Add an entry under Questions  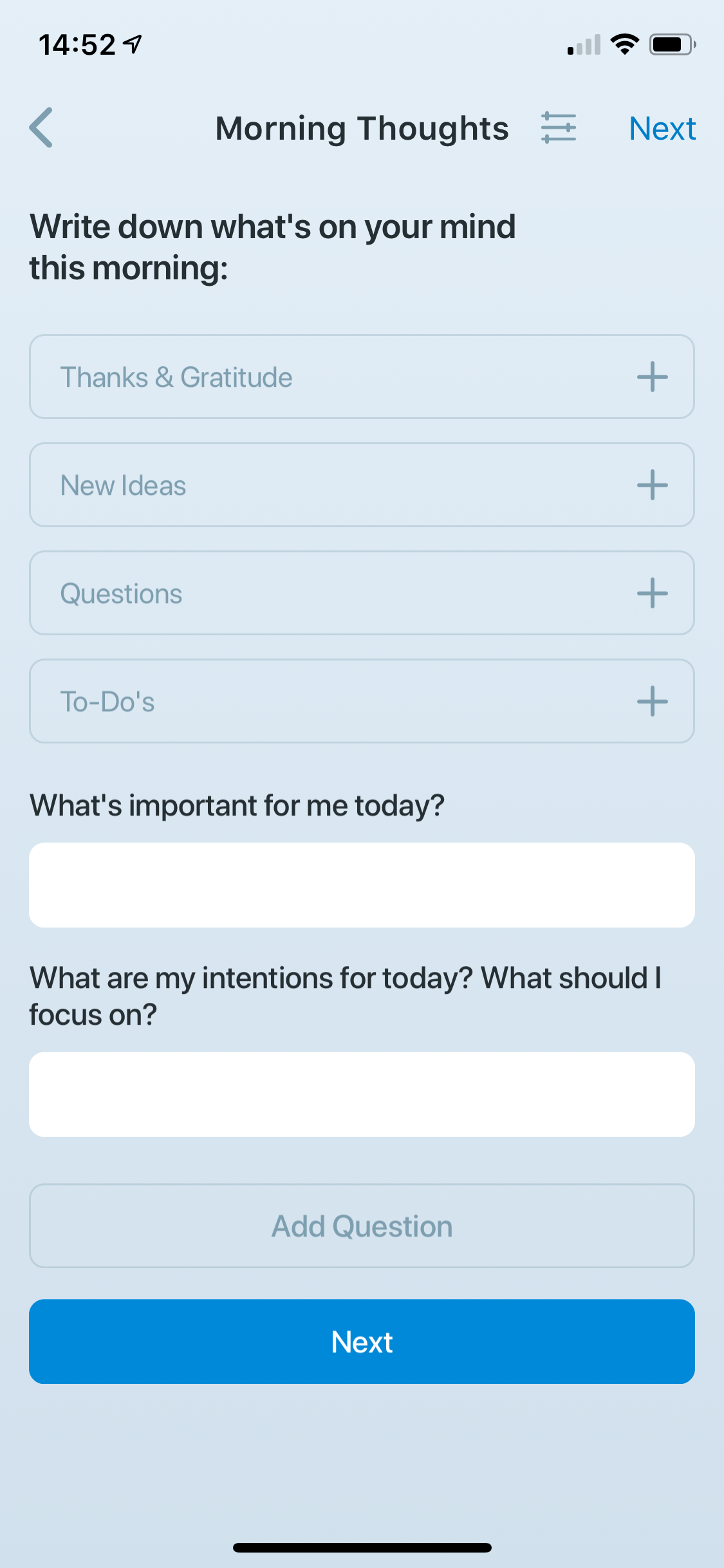pyautogui.click(x=652, y=593)
